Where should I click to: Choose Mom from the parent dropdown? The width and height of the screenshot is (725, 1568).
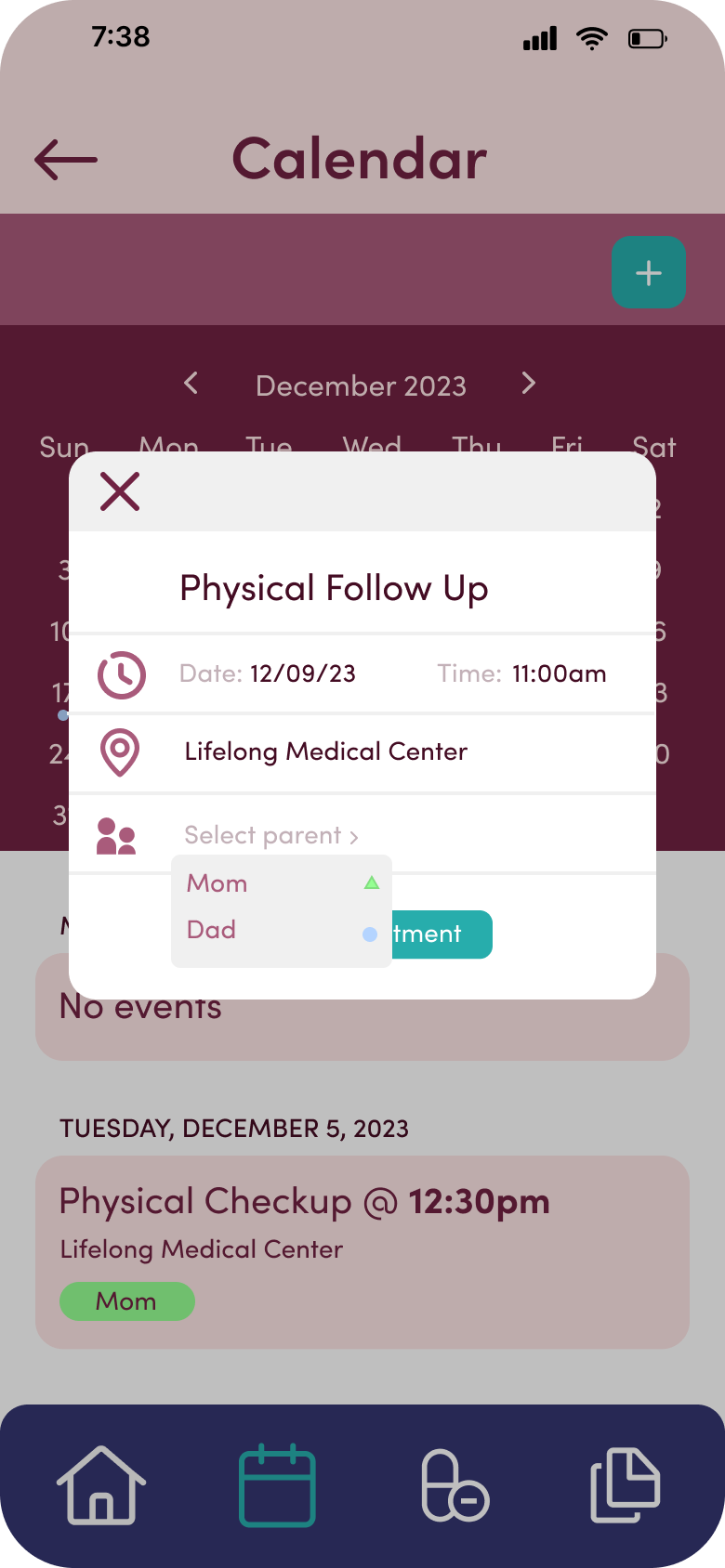tap(282, 883)
